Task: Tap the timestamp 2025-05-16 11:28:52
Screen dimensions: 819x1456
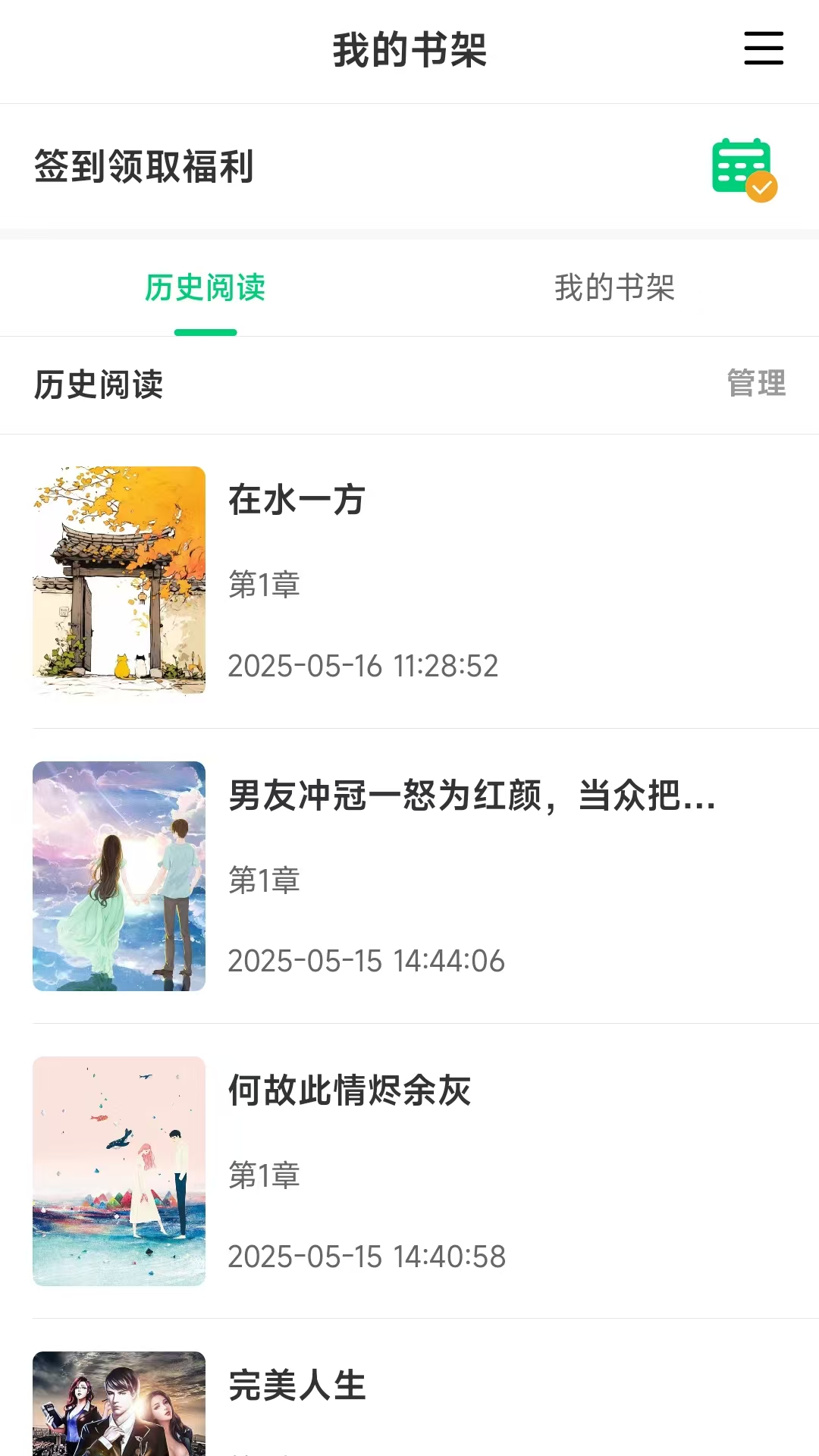Action: coord(363,666)
